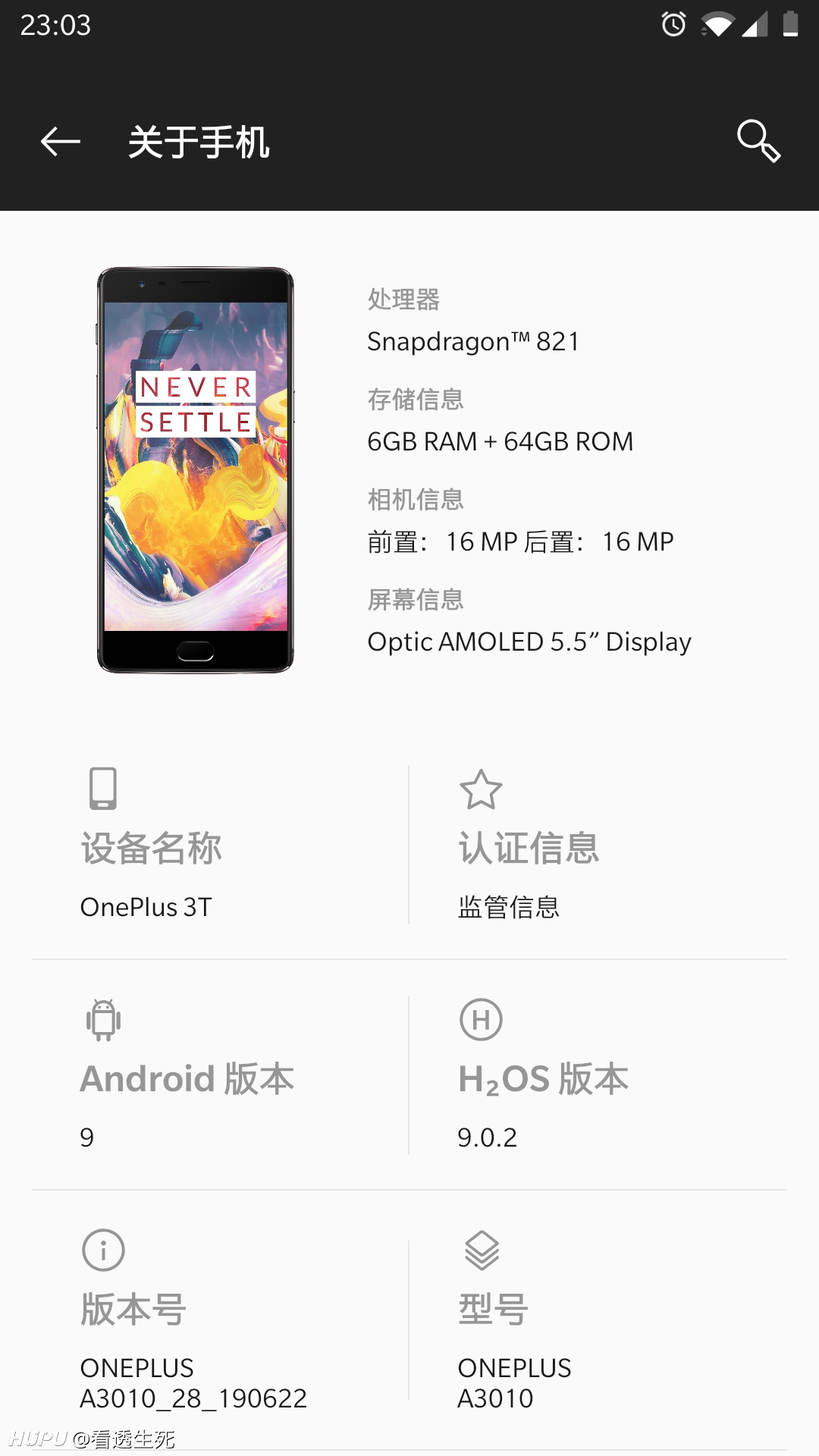Open the 型号 ONEPLUS A3010 tile
819x1456 pixels.
coord(598,1320)
